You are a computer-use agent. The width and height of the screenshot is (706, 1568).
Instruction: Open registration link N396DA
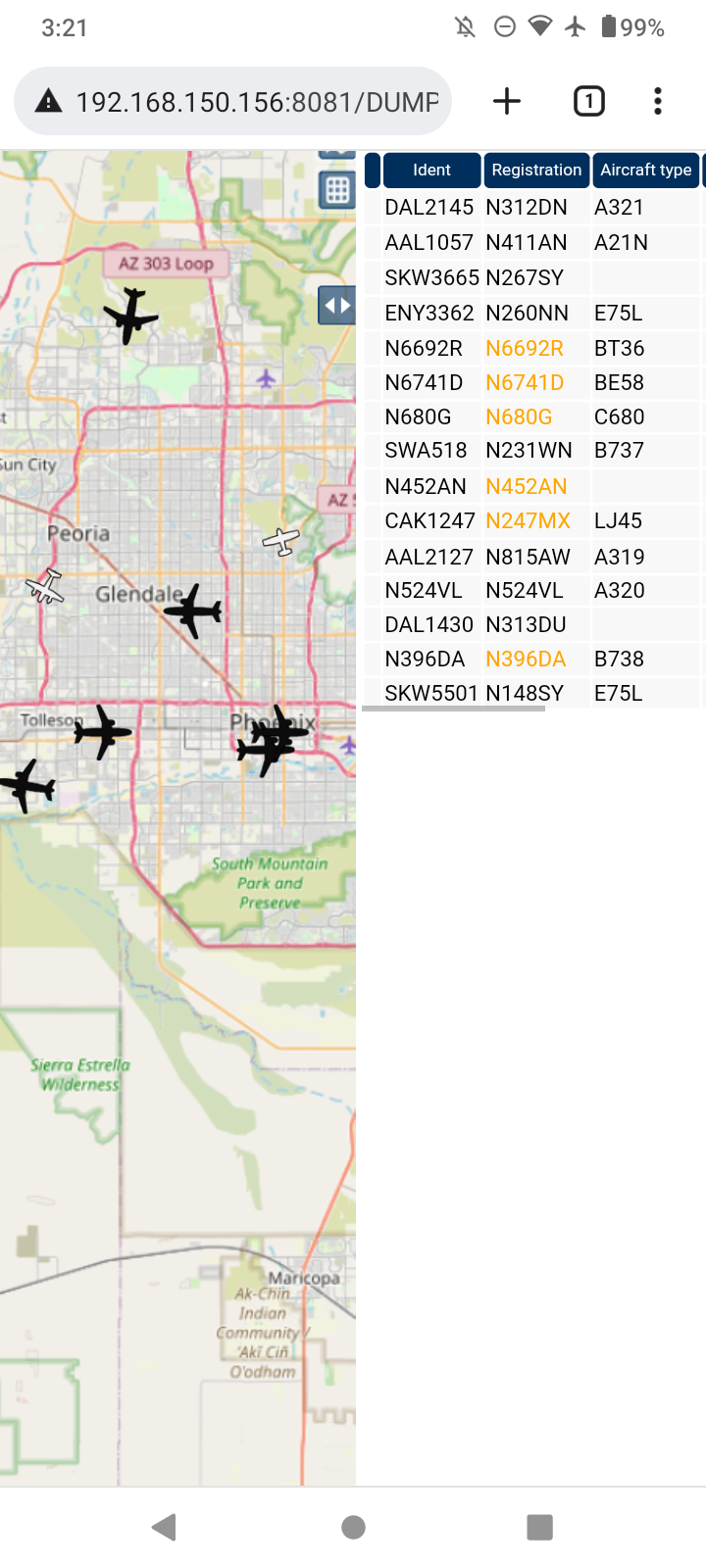pos(526,659)
